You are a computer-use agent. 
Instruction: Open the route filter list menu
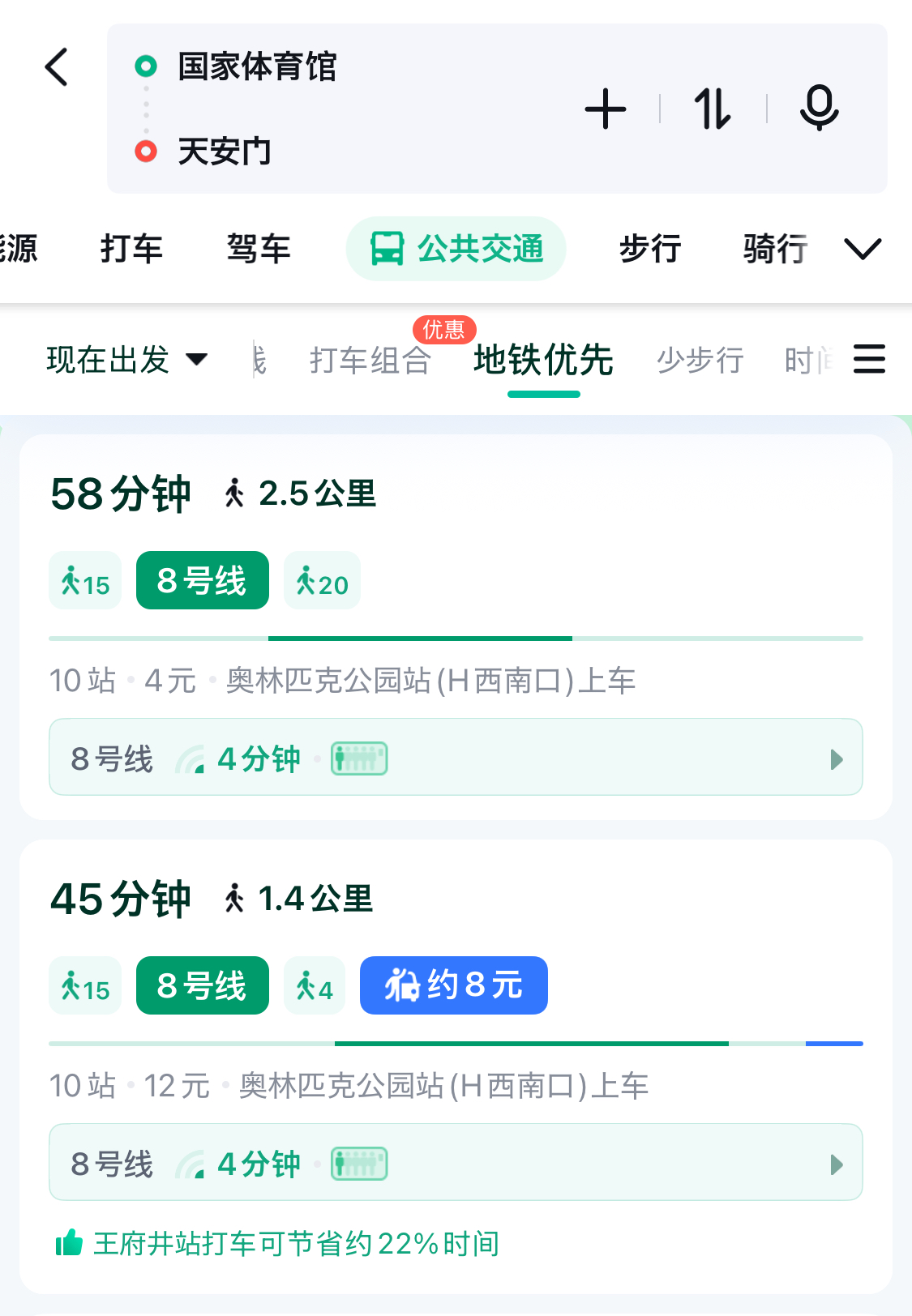coord(869,359)
